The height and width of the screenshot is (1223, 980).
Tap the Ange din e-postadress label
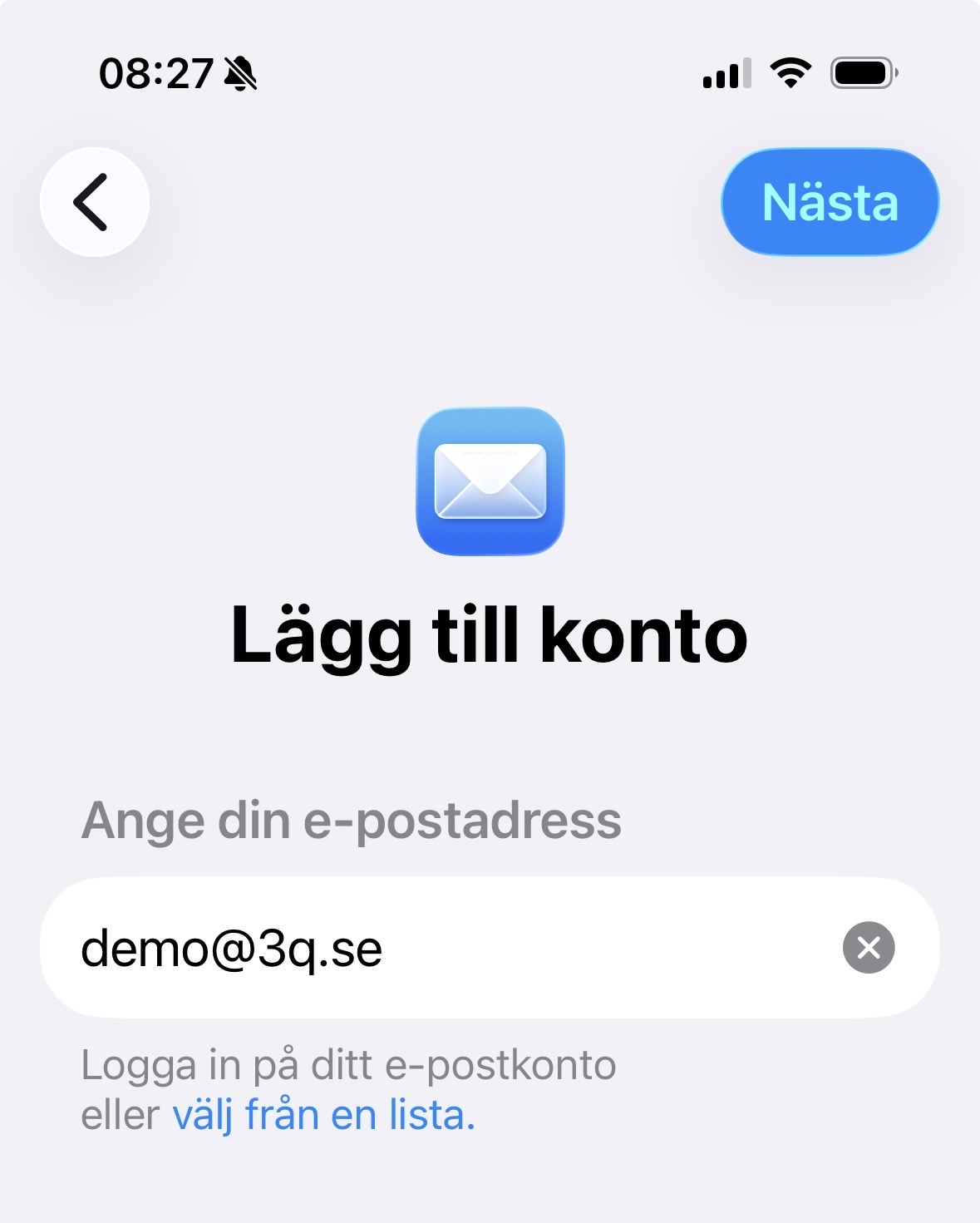pos(352,821)
